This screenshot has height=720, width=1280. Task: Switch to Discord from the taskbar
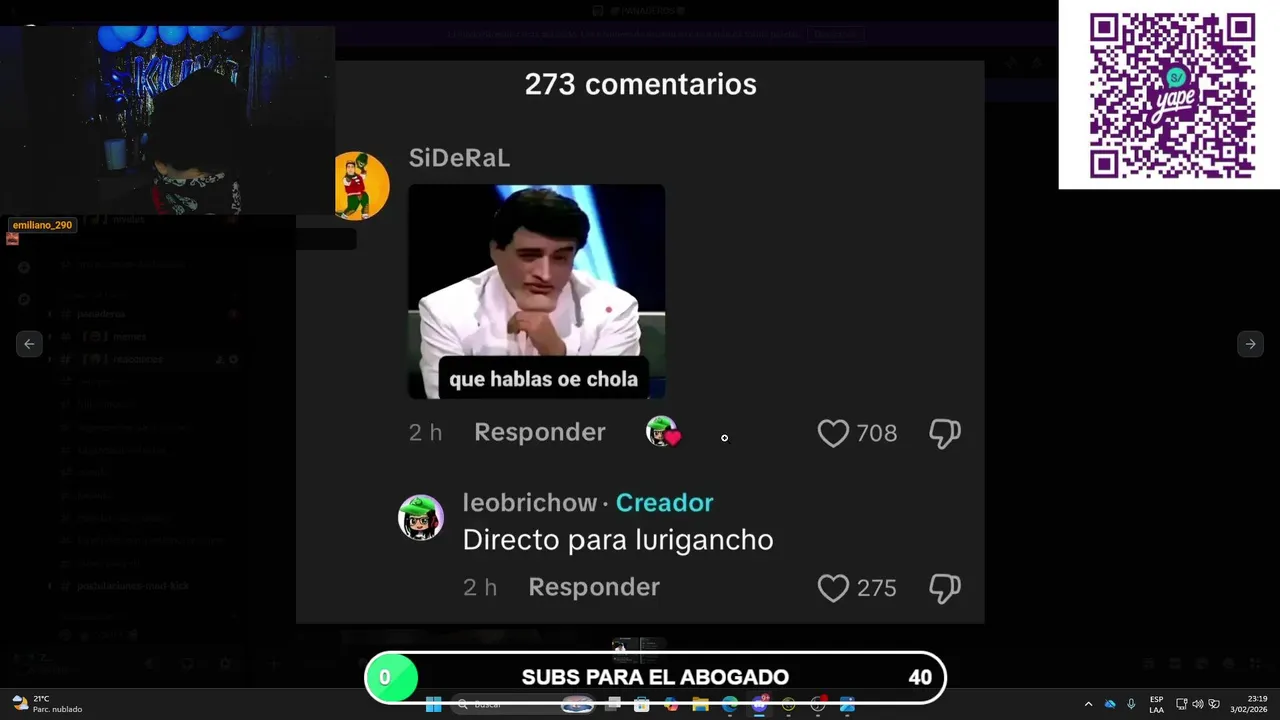[x=759, y=704]
